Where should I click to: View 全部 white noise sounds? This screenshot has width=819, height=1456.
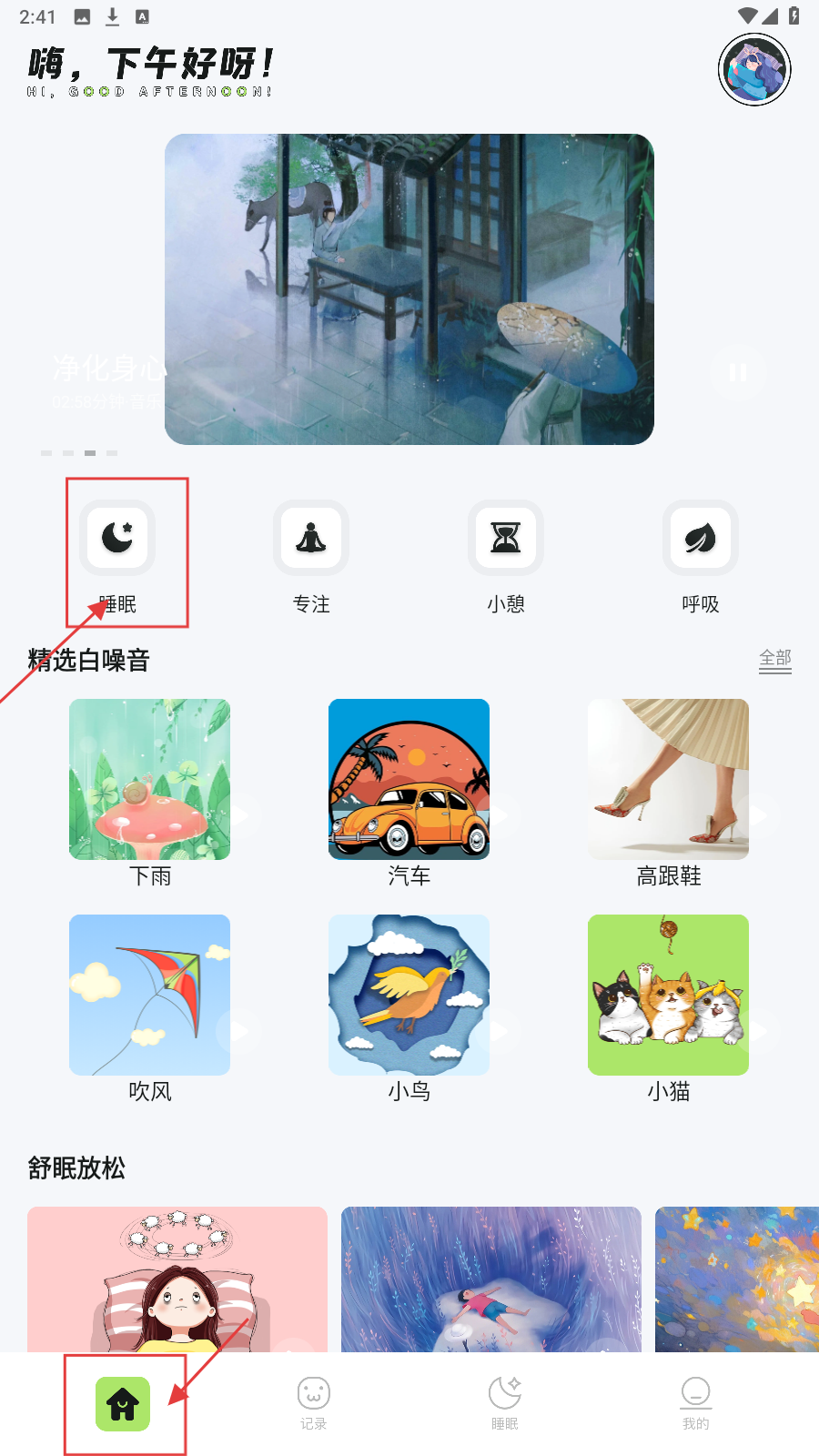tap(775, 659)
